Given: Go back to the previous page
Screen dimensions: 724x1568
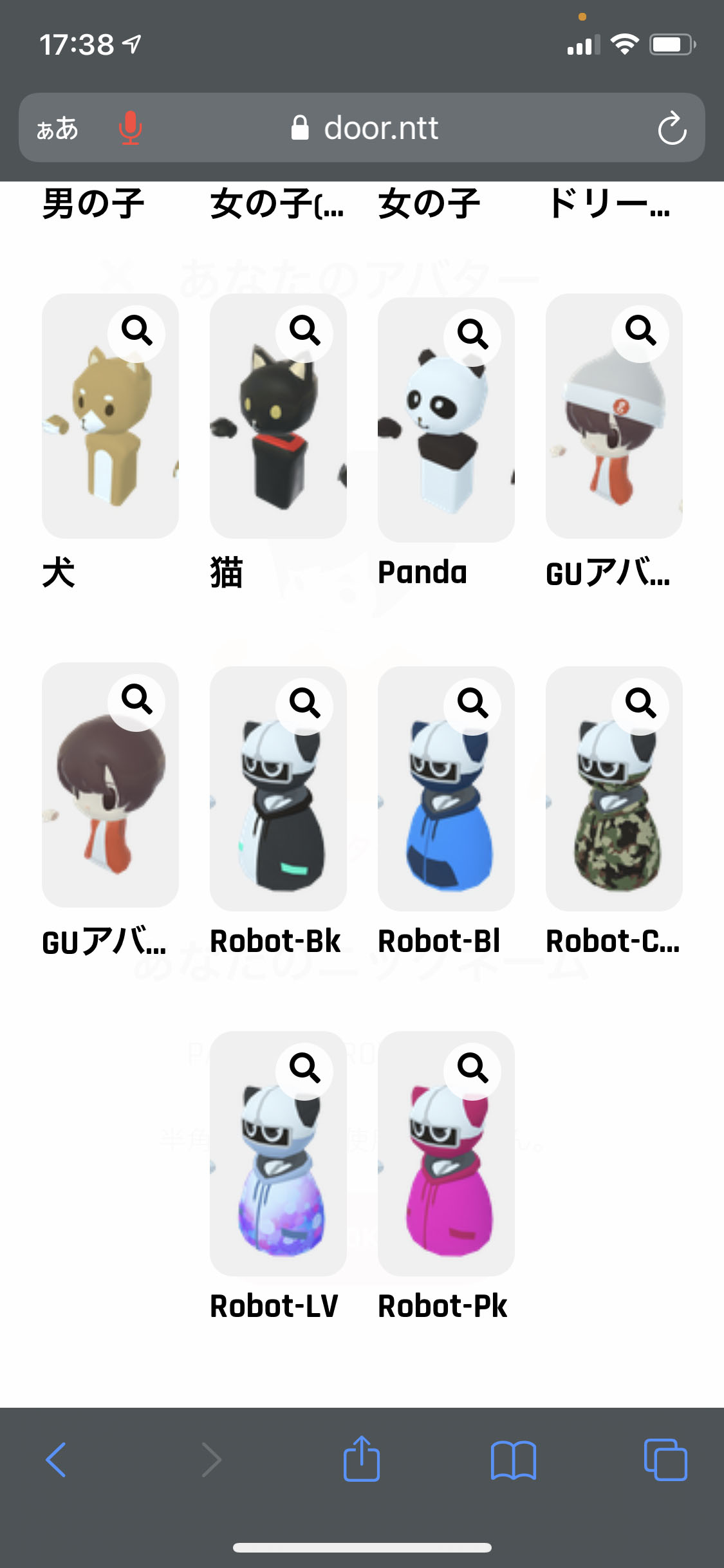Looking at the screenshot, I should (56, 1459).
